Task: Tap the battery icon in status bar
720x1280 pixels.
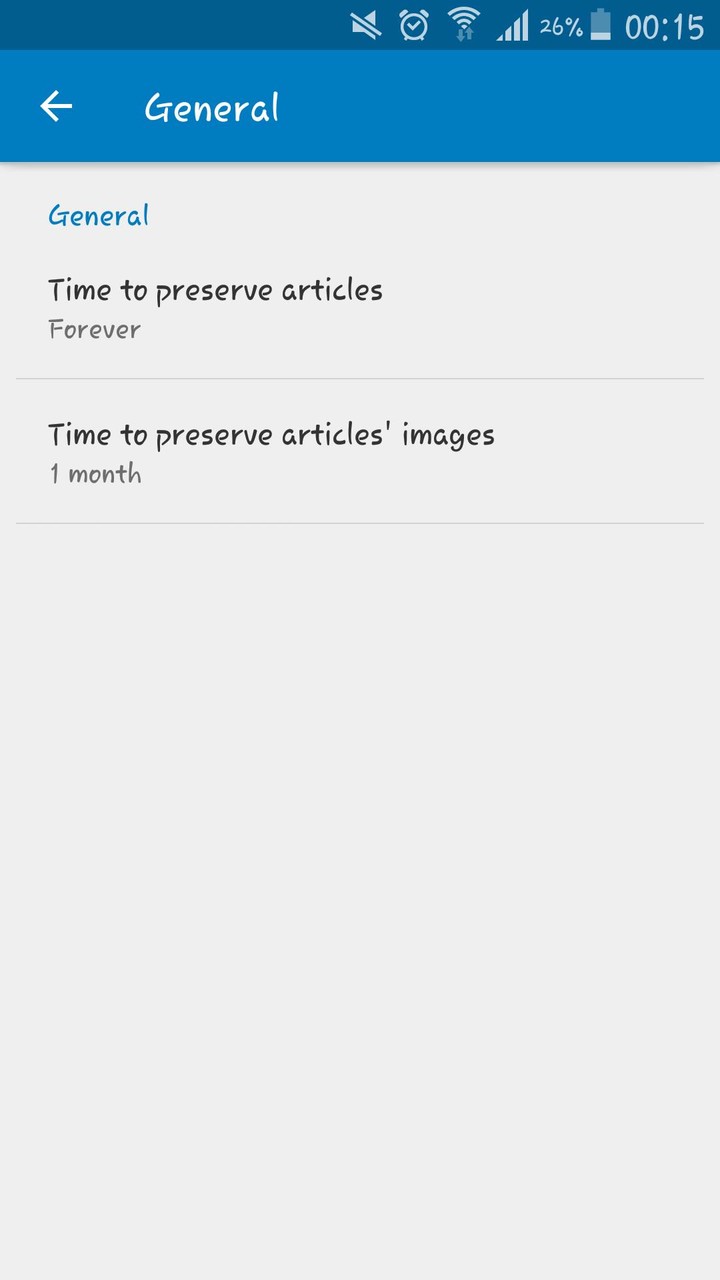Action: point(601,25)
